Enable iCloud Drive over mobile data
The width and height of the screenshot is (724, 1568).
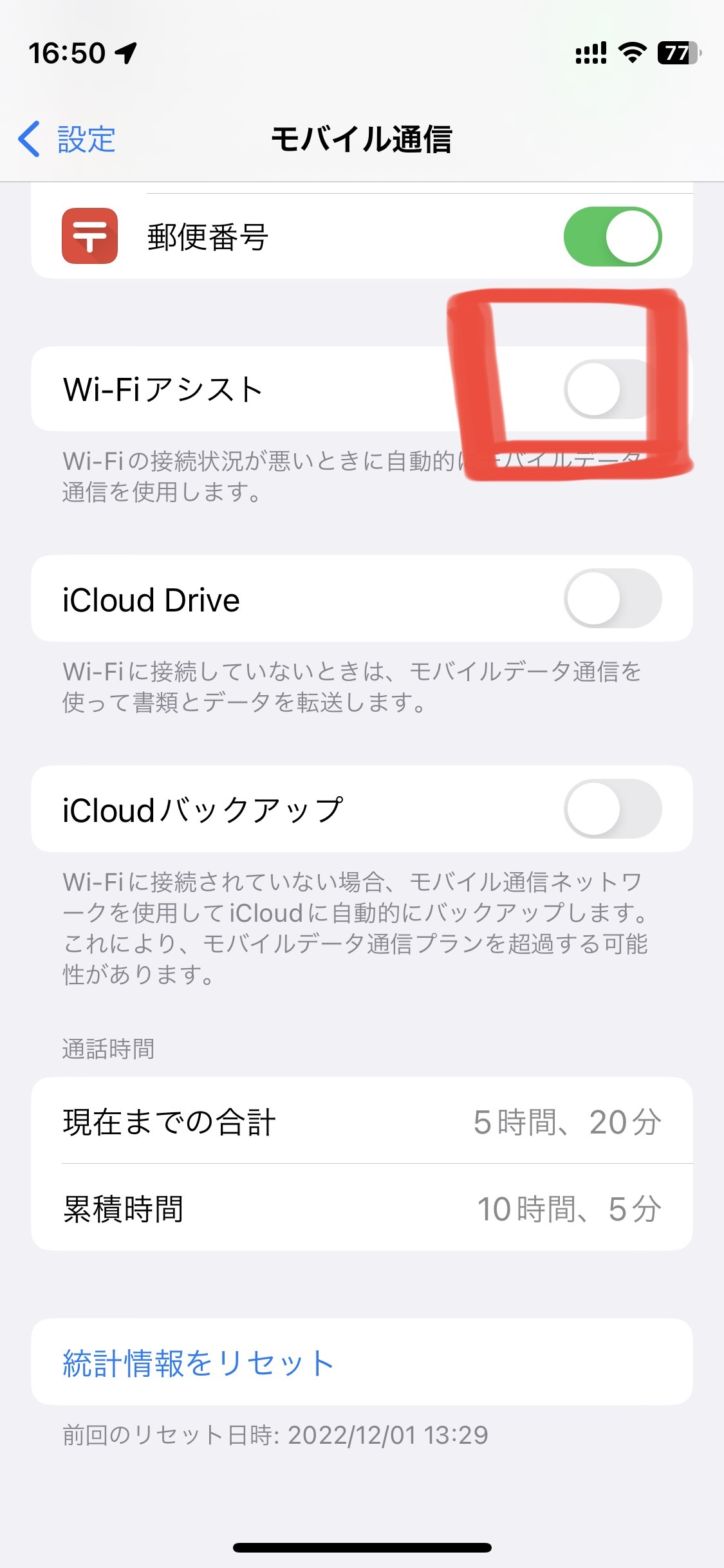[612, 599]
